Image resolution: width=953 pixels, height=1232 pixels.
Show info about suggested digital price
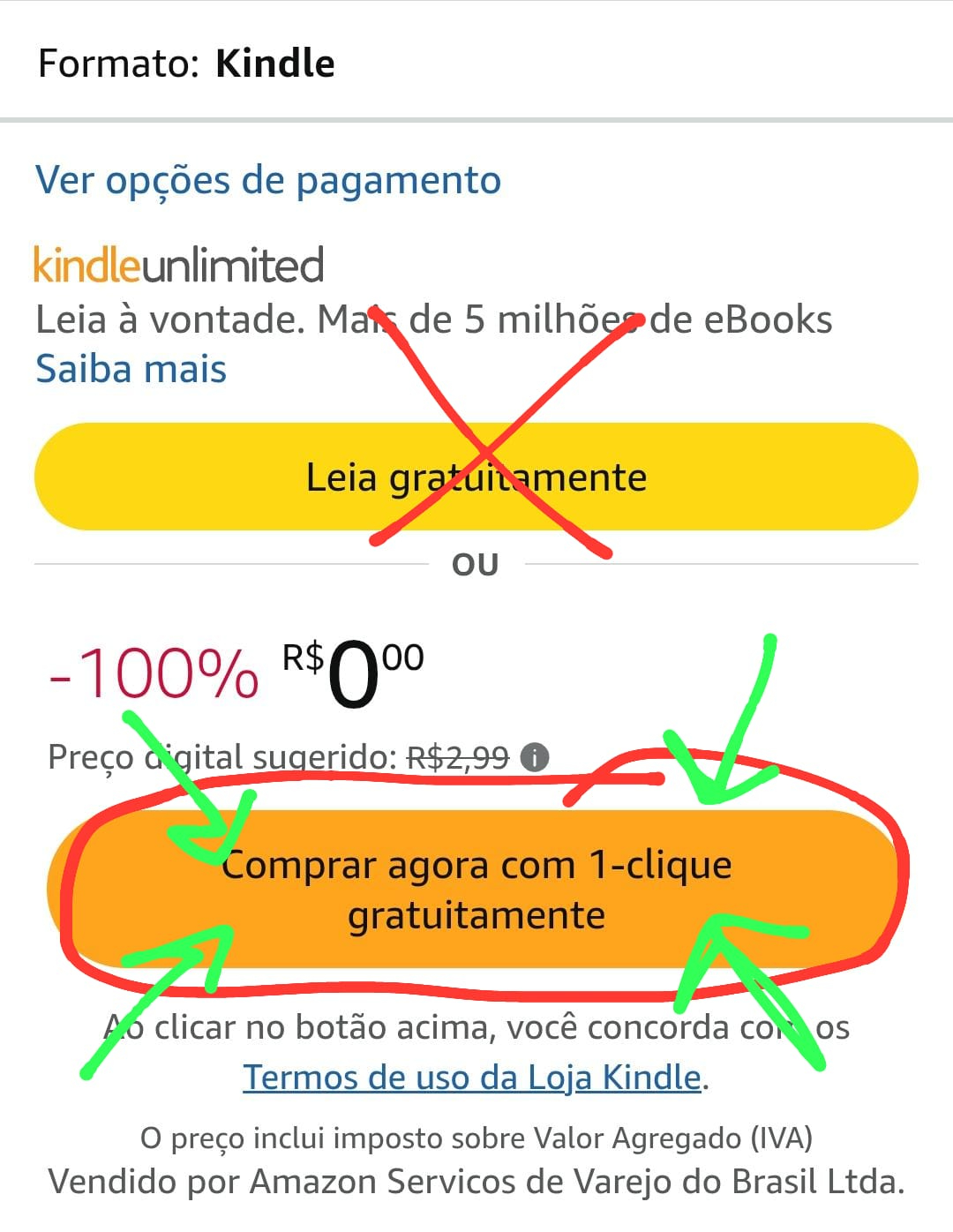pos(535,757)
